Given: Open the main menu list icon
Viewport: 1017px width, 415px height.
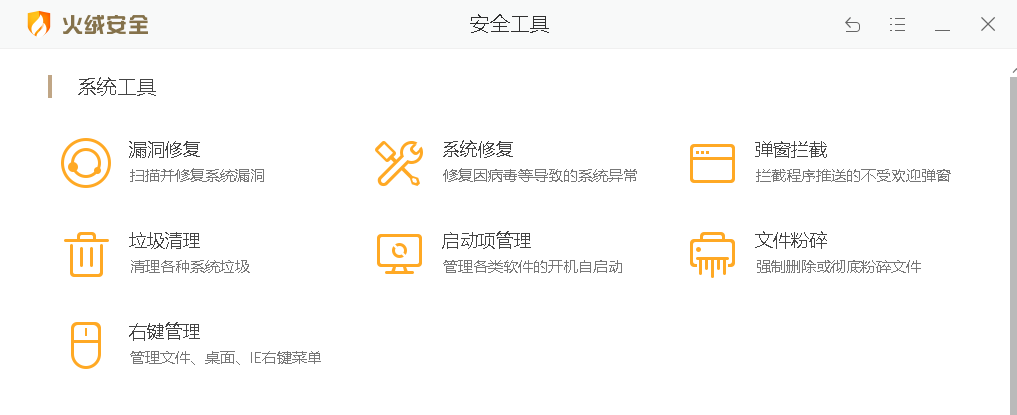Looking at the screenshot, I should [898, 25].
